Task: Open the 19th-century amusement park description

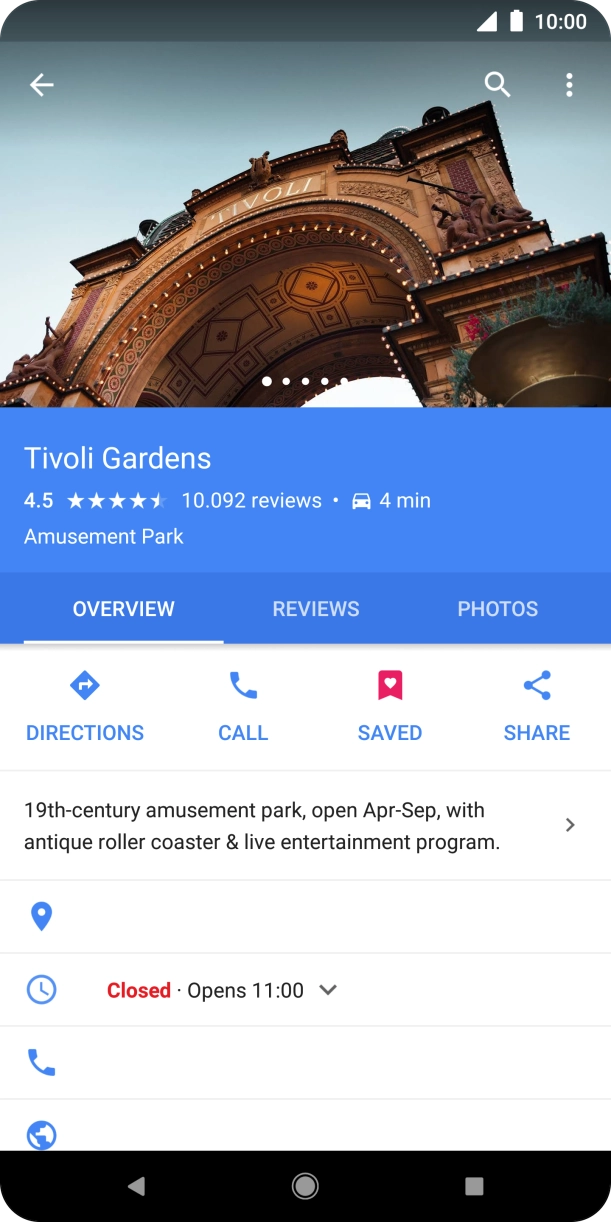Action: point(300,826)
